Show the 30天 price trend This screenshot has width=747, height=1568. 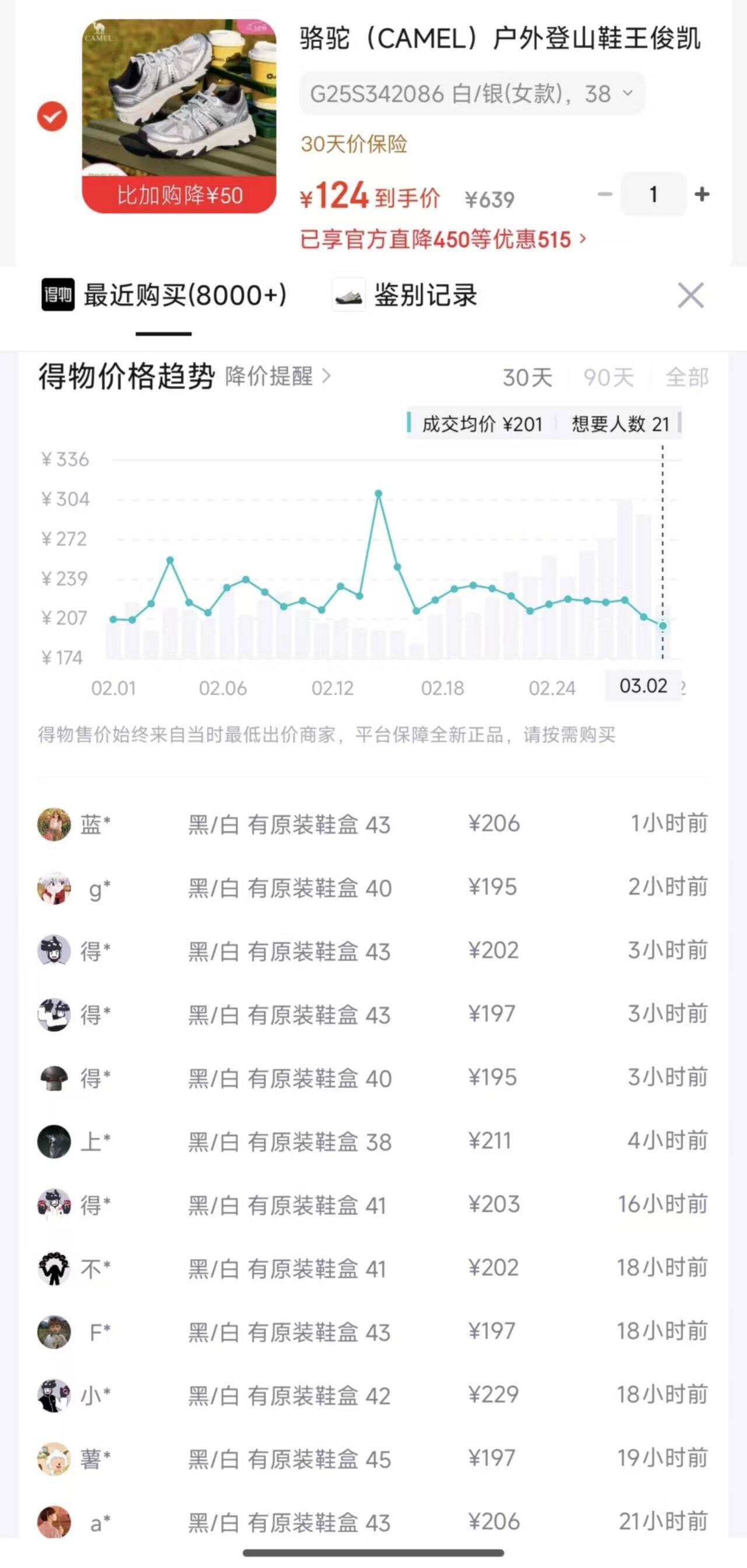526,377
